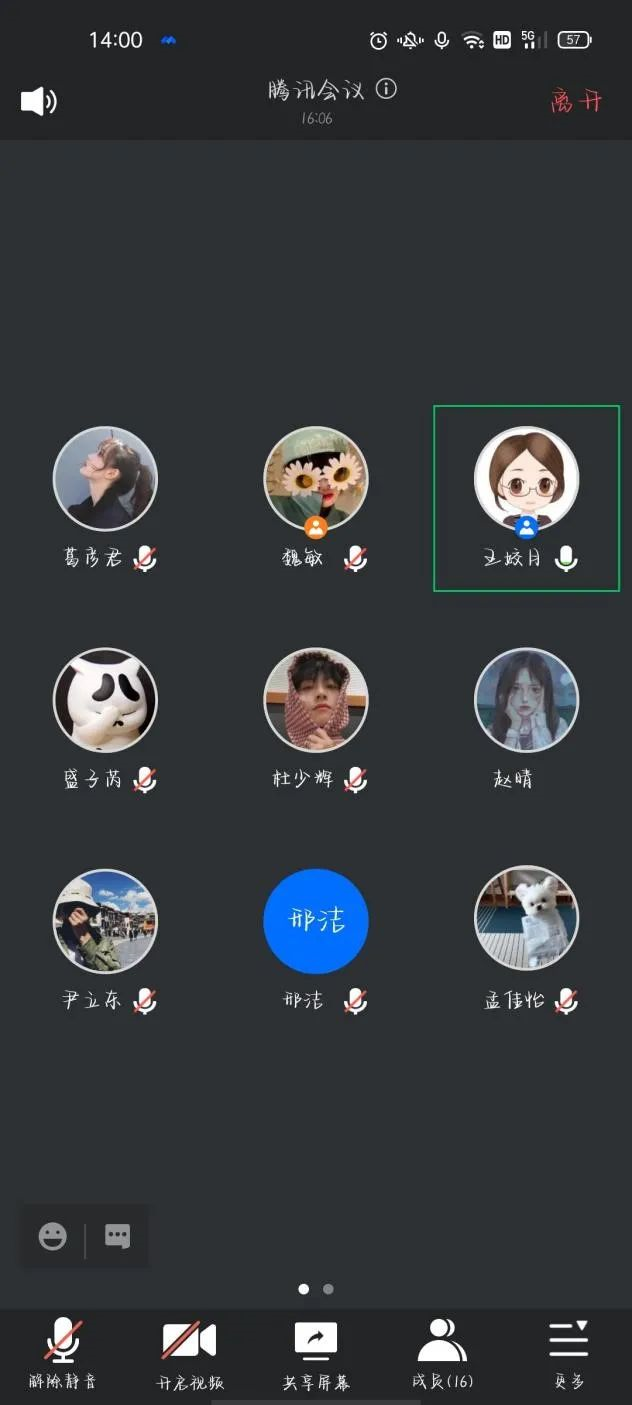Open the 更多 menu
632x1405 pixels.
[x=568, y=1353]
